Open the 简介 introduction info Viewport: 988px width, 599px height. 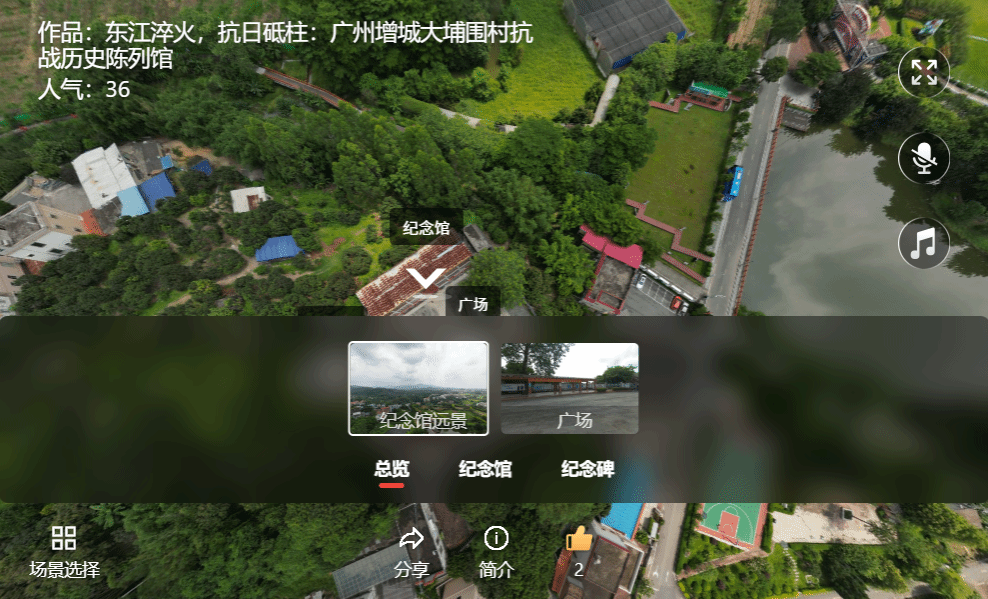point(496,551)
